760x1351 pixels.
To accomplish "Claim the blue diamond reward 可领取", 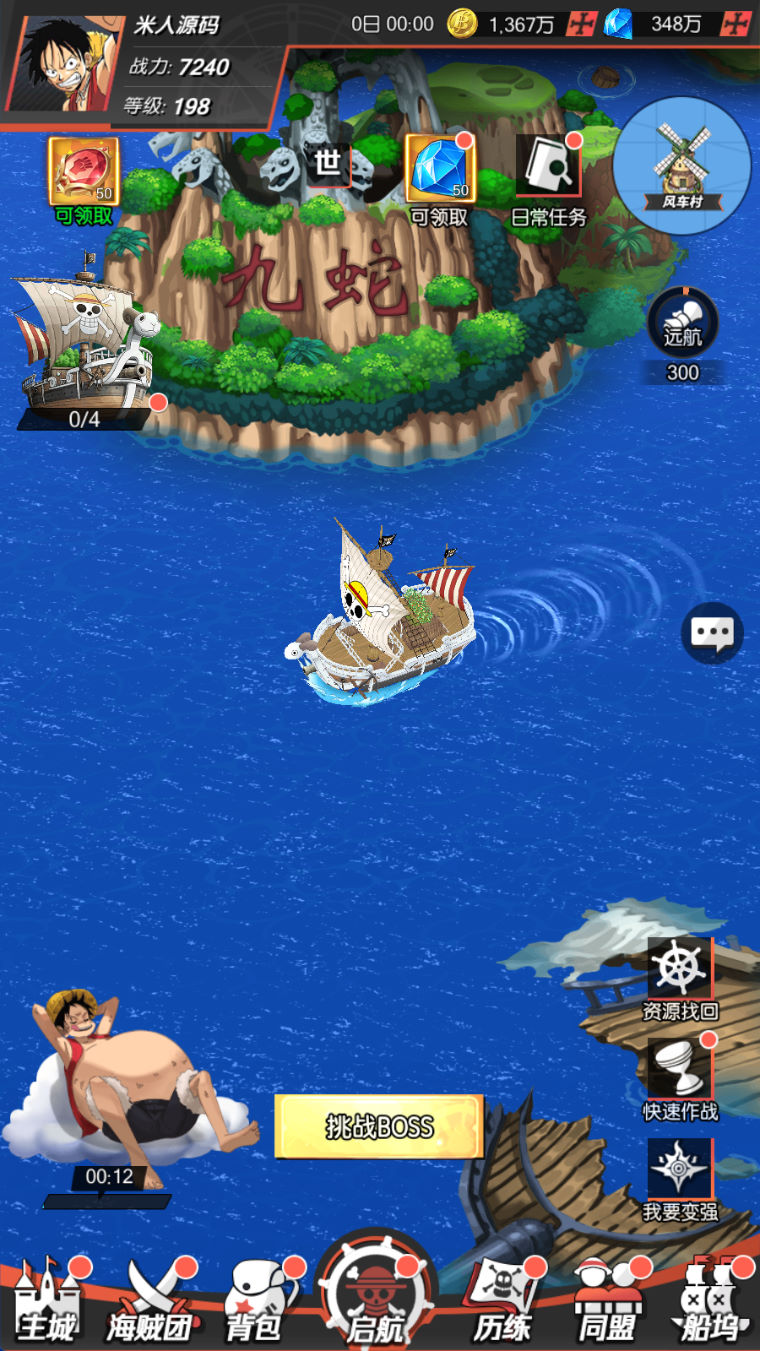I will pyautogui.click(x=440, y=181).
